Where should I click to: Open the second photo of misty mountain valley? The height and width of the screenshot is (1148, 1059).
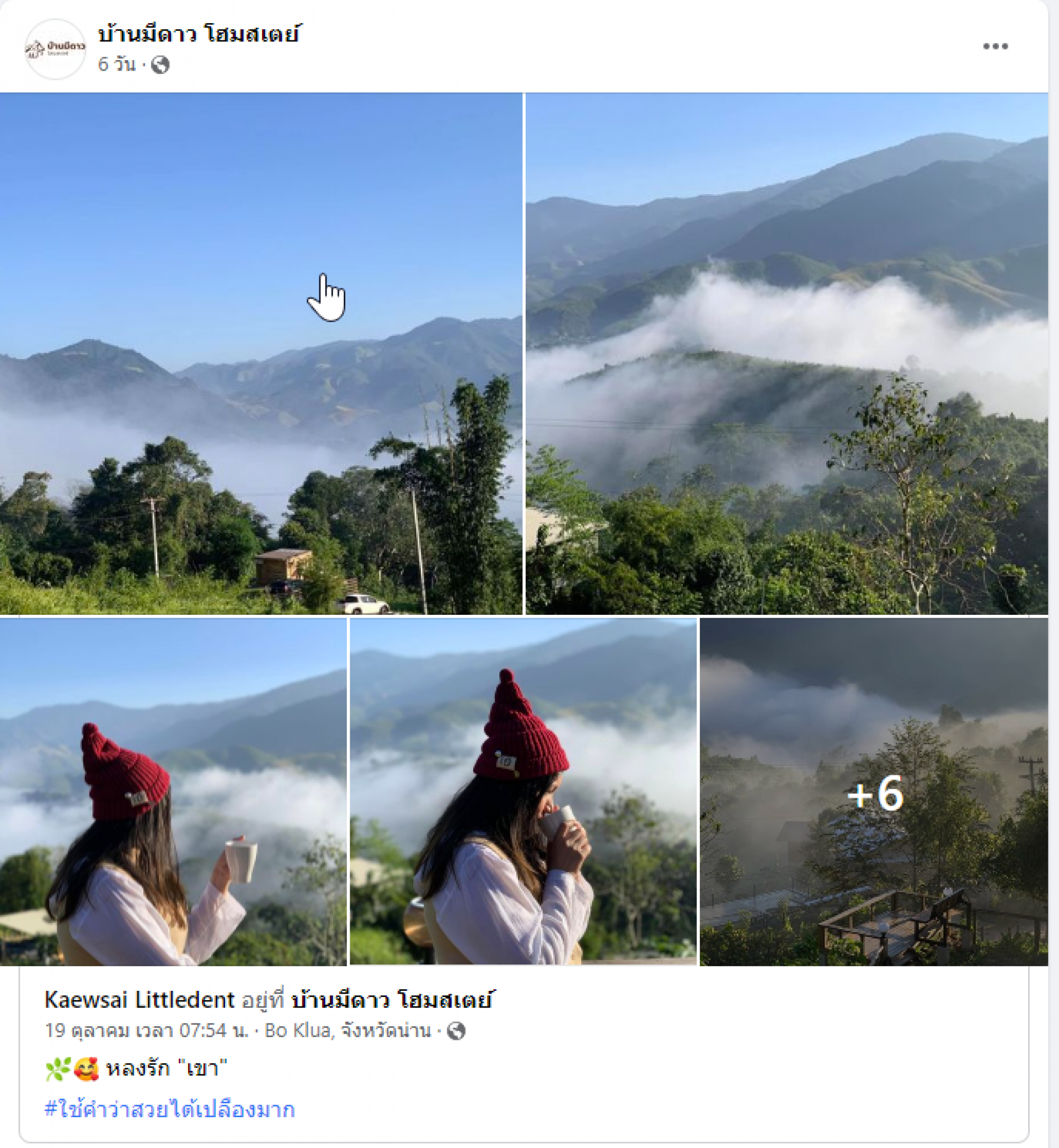tap(786, 353)
